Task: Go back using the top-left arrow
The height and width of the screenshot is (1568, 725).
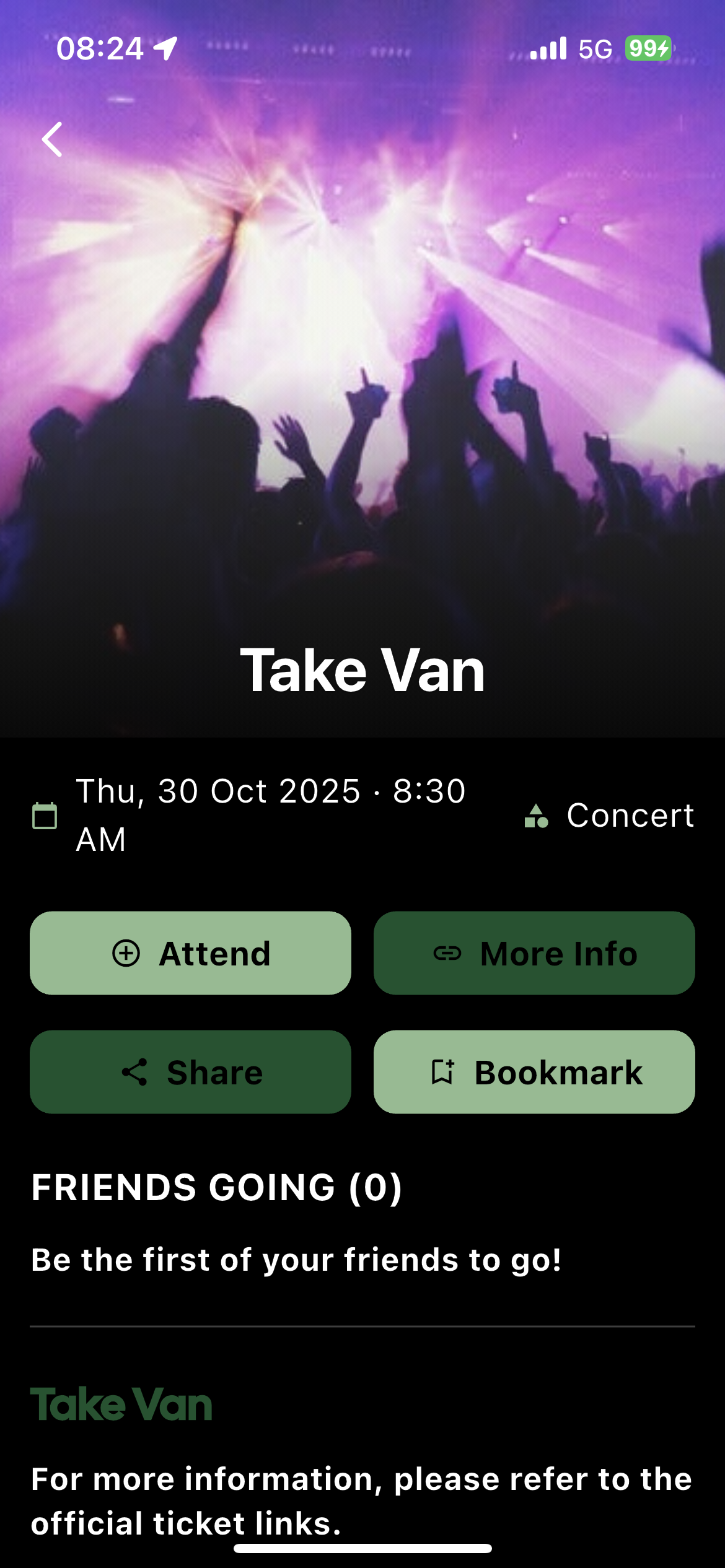Action: 52,139
